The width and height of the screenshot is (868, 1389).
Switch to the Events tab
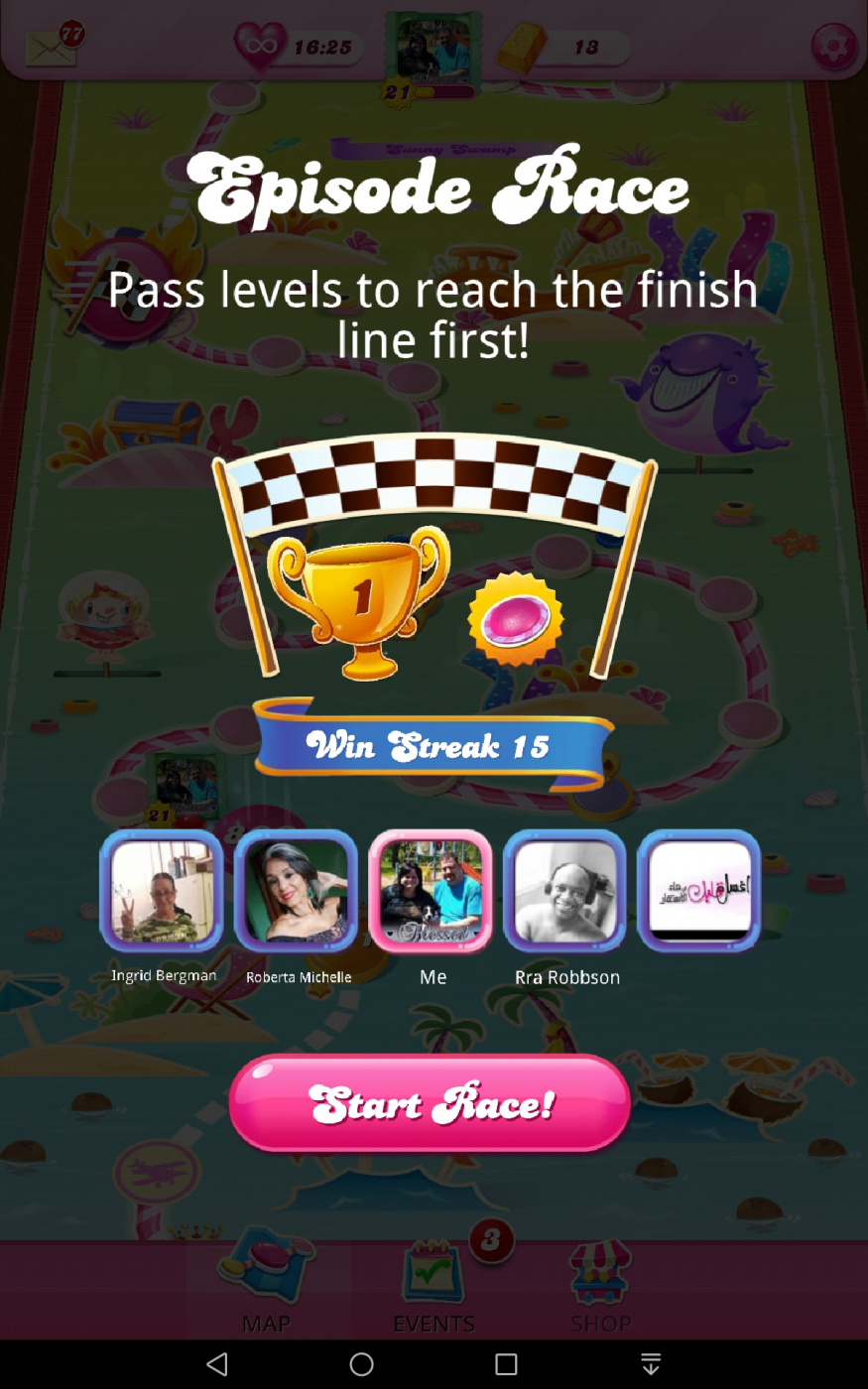pyautogui.click(x=434, y=1288)
